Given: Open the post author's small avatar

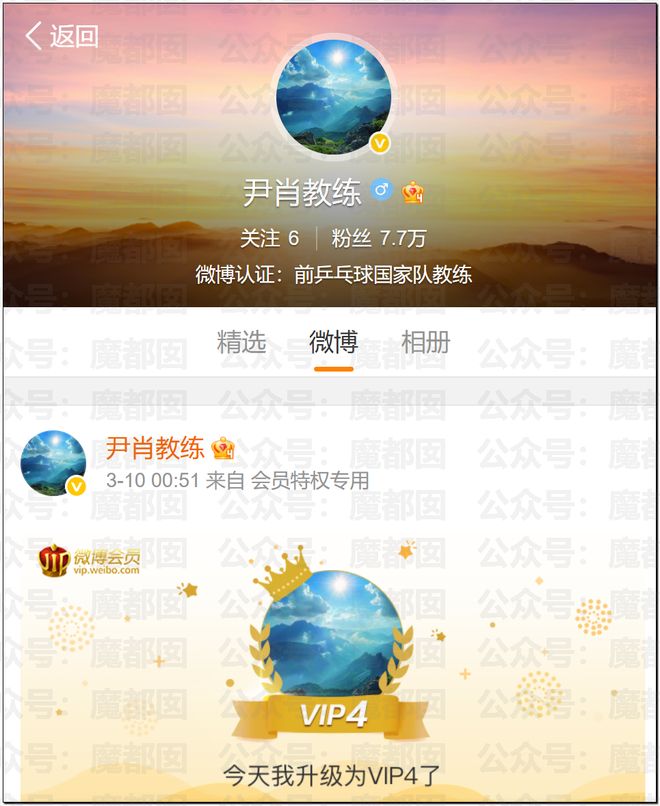Looking at the screenshot, I should click(53, 463).
